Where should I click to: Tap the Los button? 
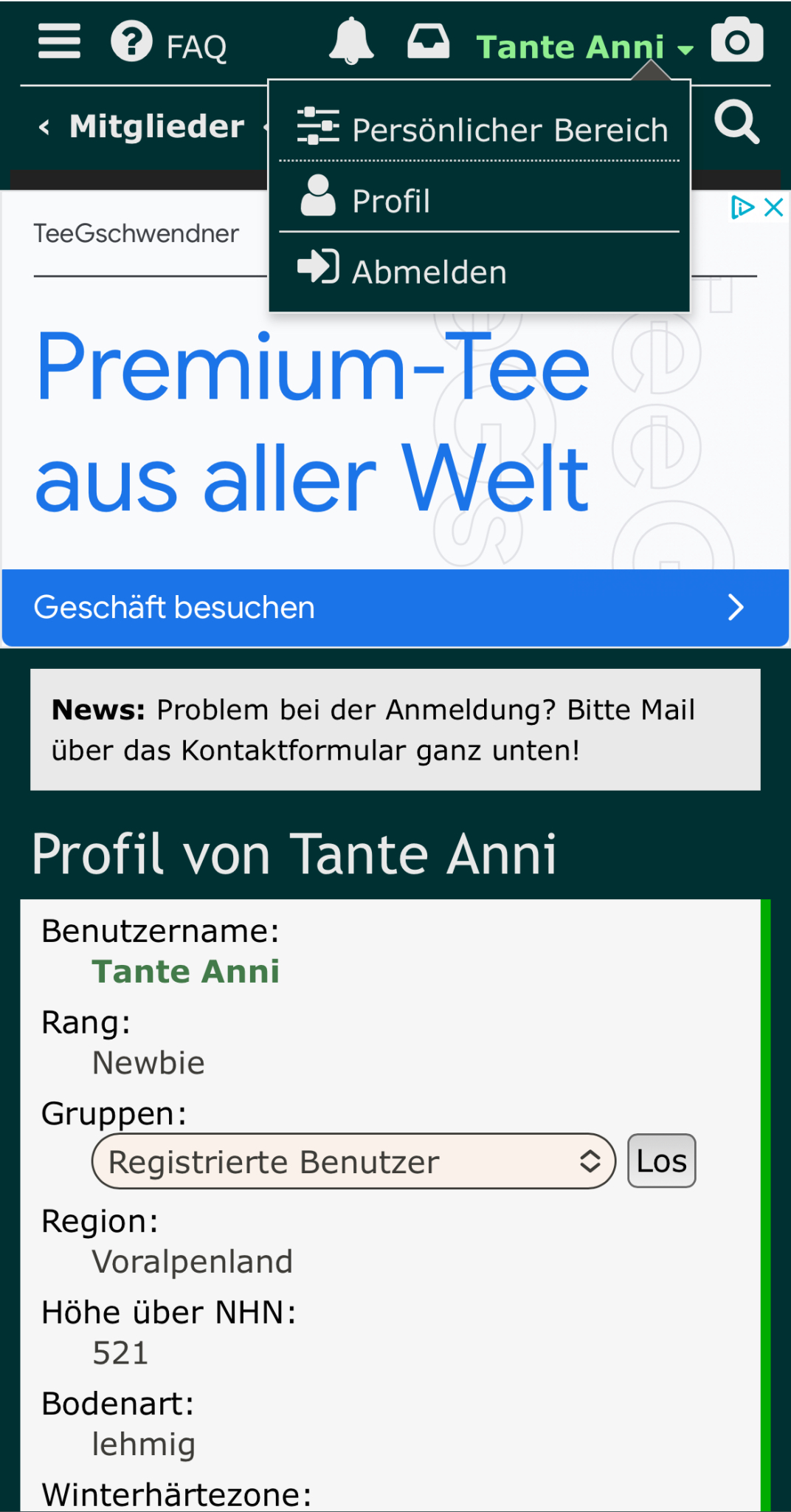coord(661,1161)
